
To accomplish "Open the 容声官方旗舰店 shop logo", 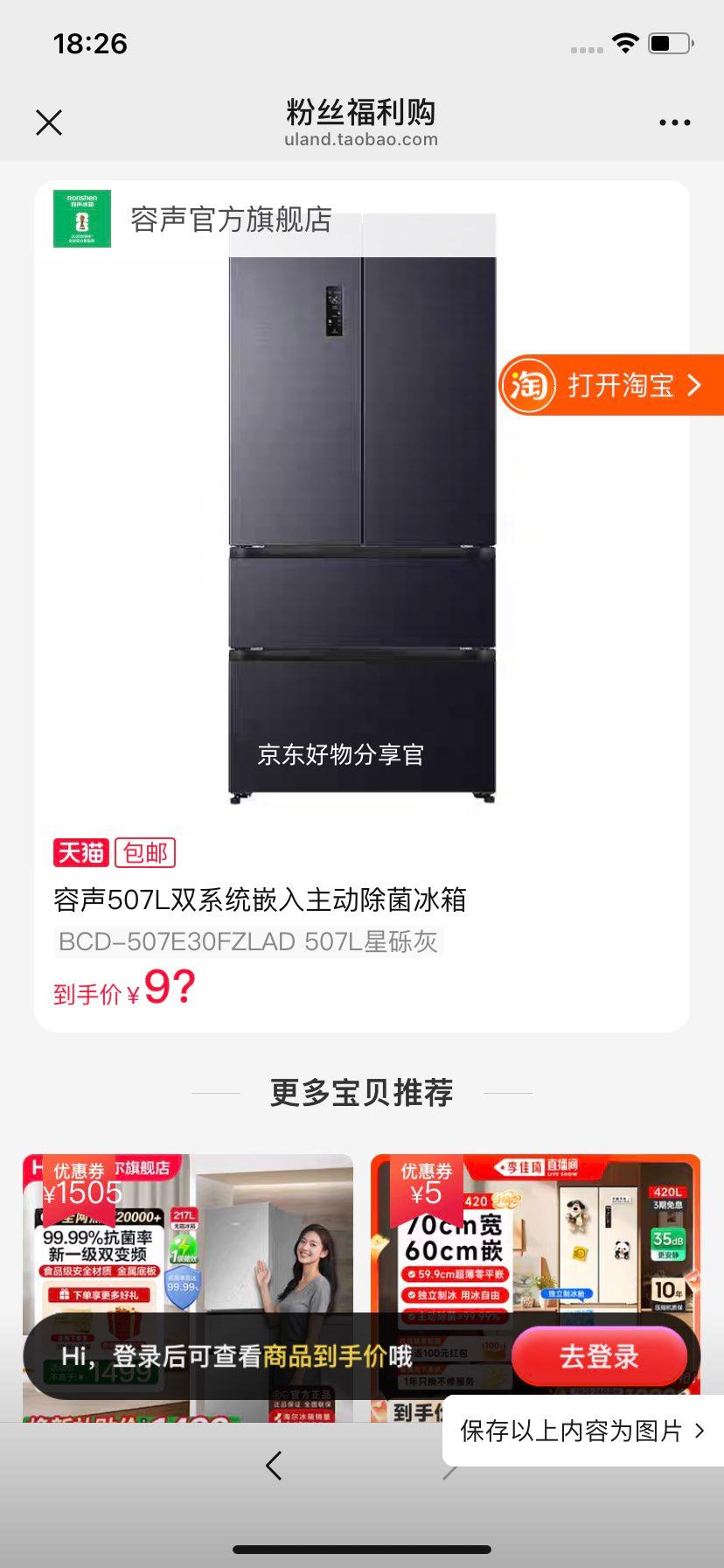I will tap(81, 220).
